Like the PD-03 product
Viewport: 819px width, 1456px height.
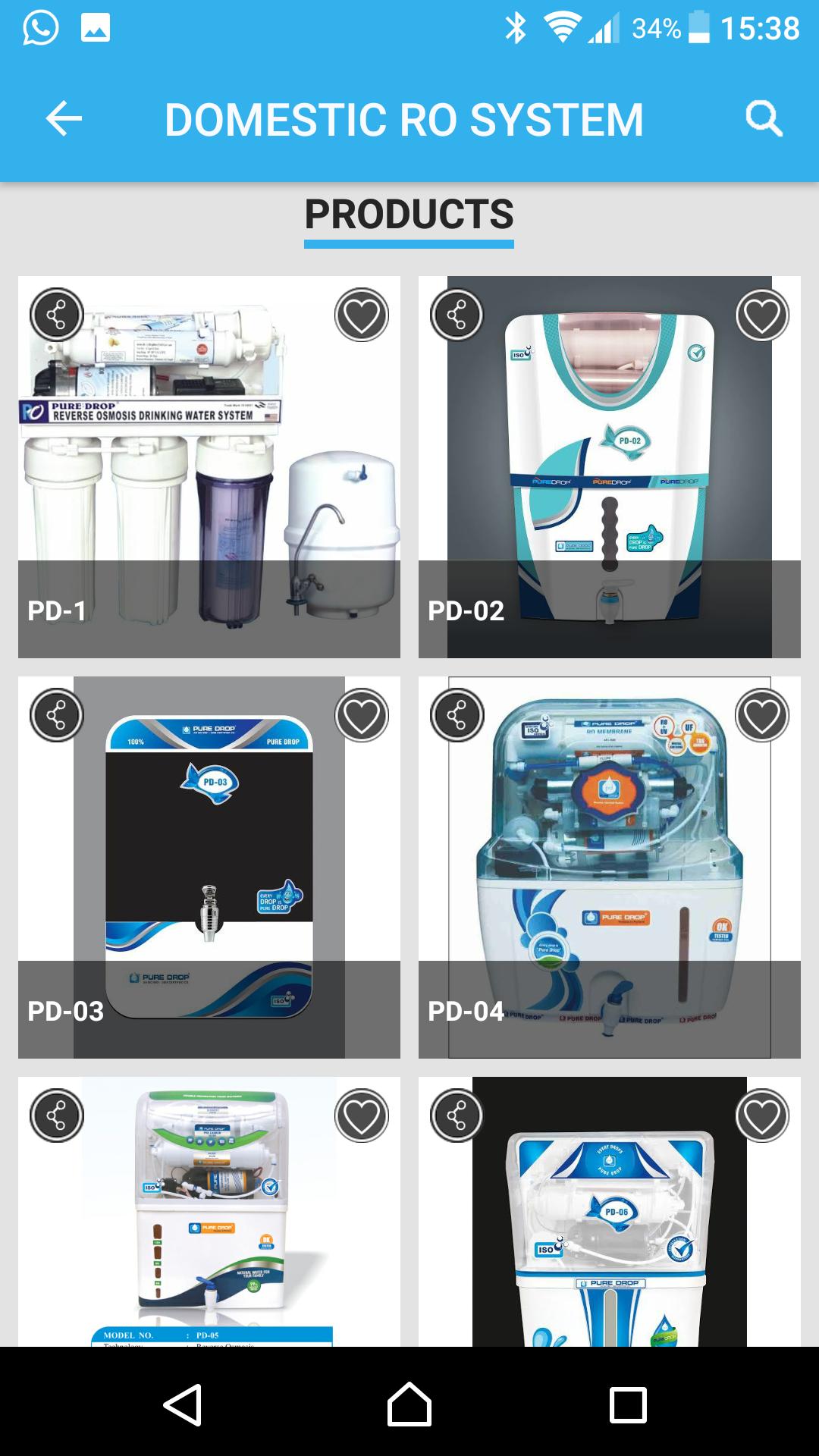[362, 715]
